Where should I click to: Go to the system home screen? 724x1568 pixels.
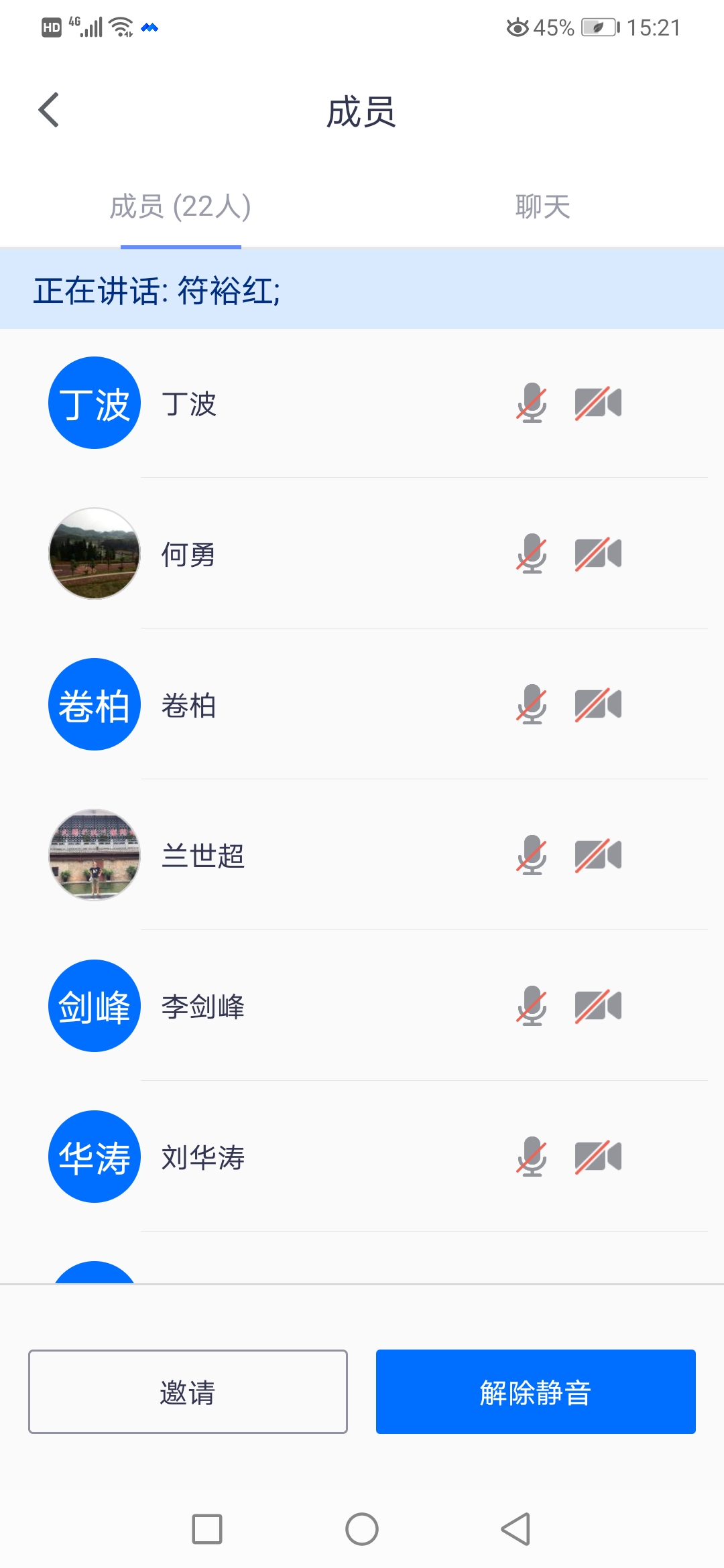pyautogui.click(x=362, y=1529)
